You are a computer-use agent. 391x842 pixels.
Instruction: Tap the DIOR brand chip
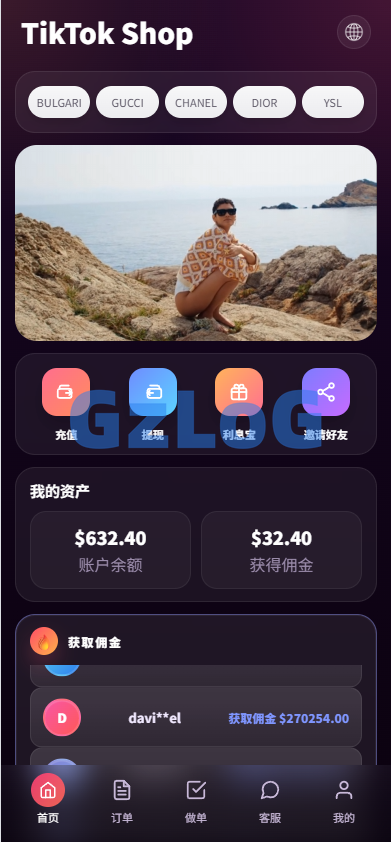264,102
